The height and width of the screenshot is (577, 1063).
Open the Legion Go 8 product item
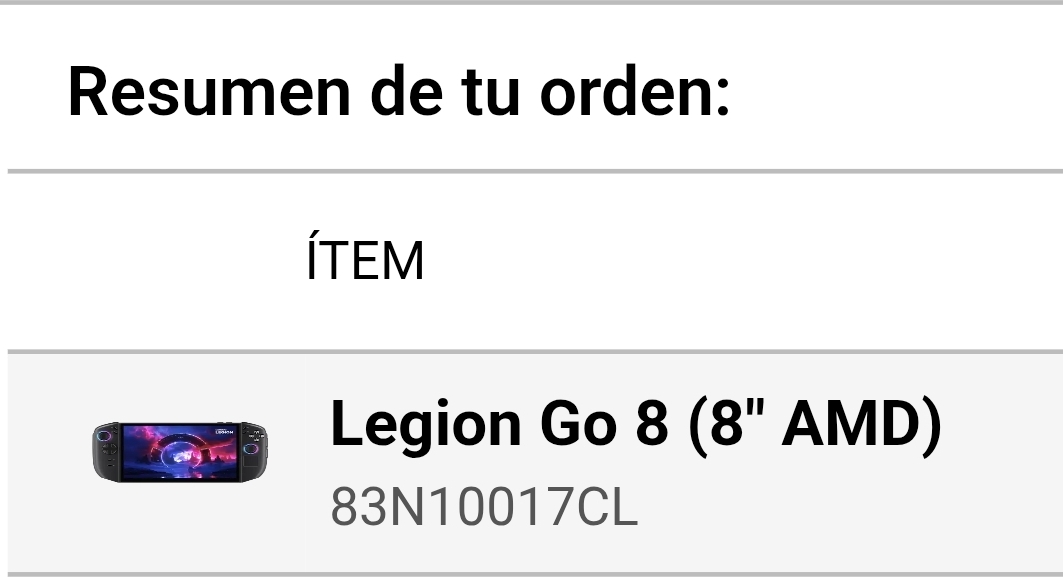point(635,424)
